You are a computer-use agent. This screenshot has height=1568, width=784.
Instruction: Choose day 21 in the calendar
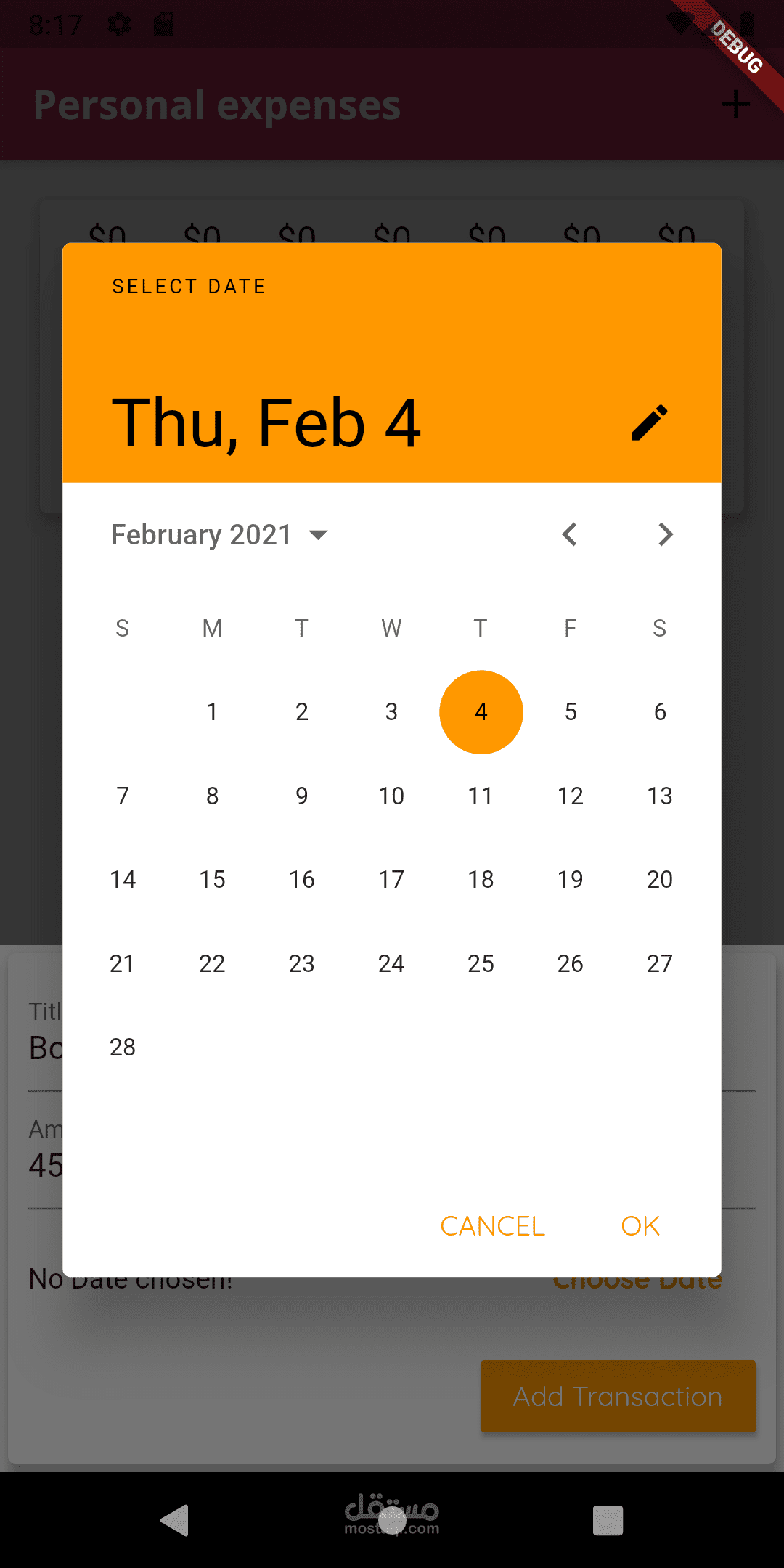pyautogui.click(x=123, y=964)
